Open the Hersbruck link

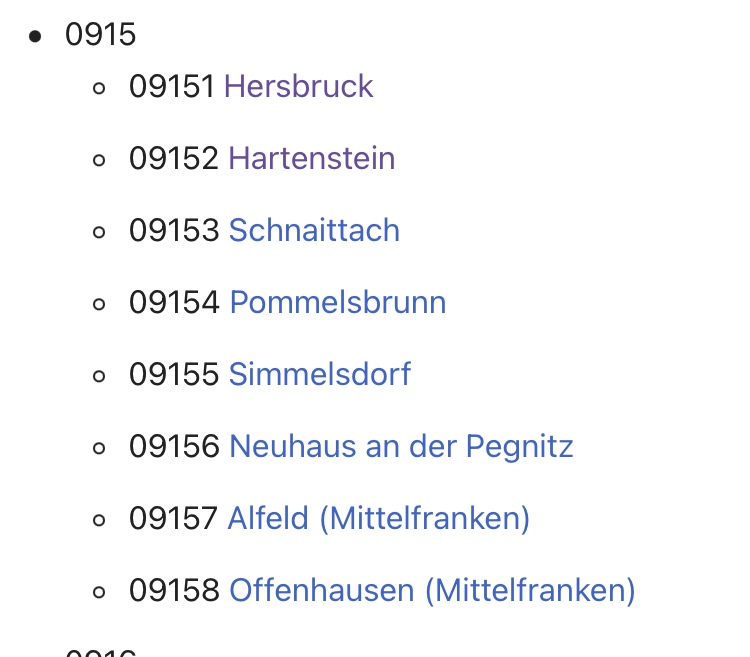298,87
